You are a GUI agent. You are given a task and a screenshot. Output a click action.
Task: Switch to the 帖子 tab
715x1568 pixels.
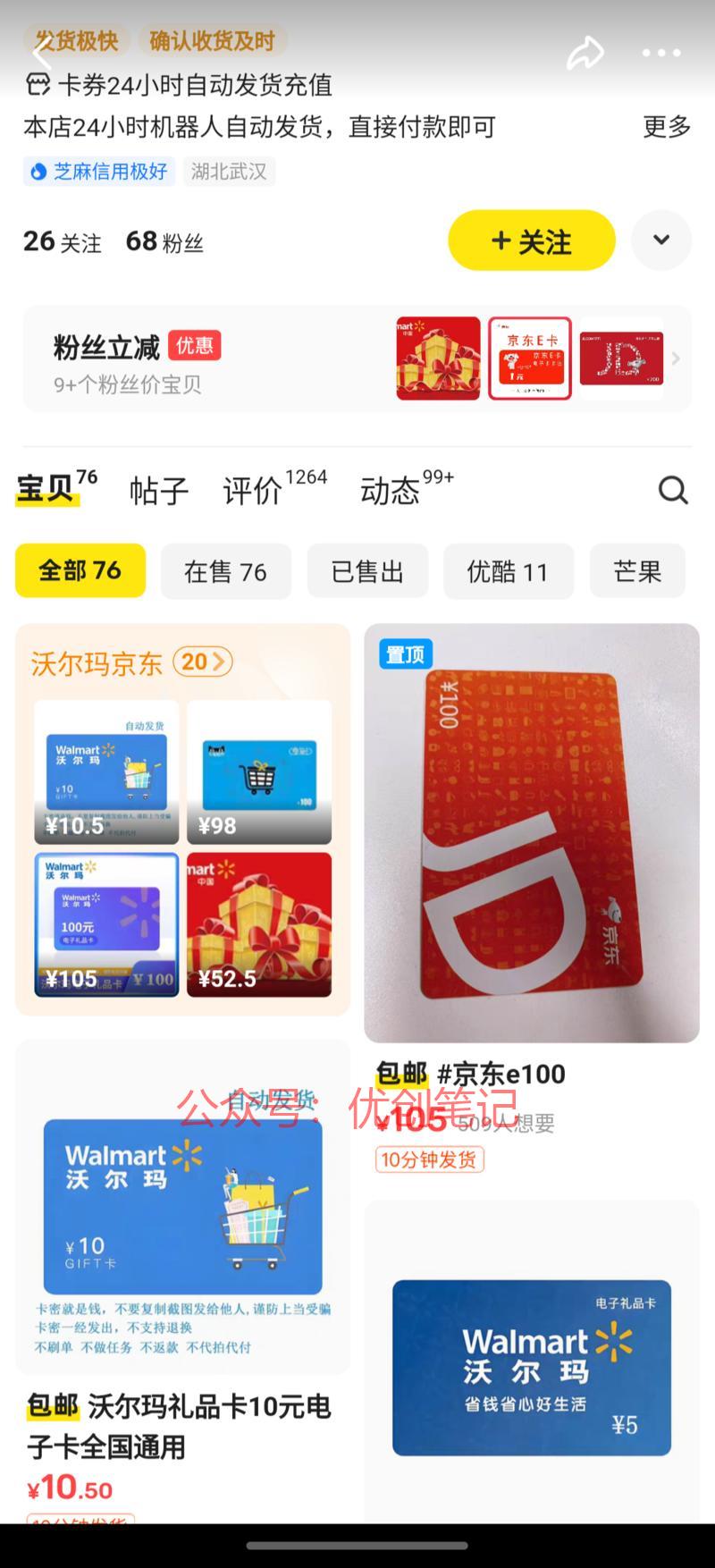(158, 490)
